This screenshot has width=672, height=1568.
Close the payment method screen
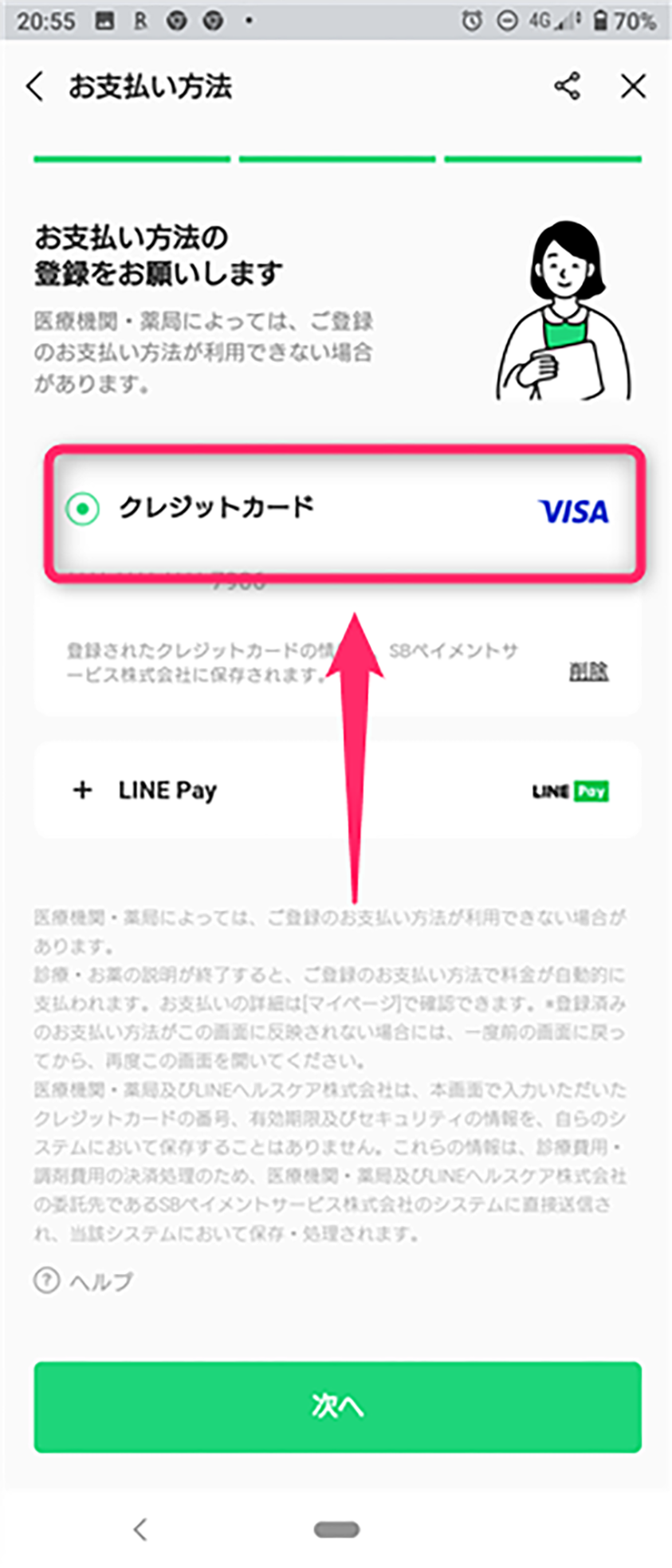pos(633,86)
